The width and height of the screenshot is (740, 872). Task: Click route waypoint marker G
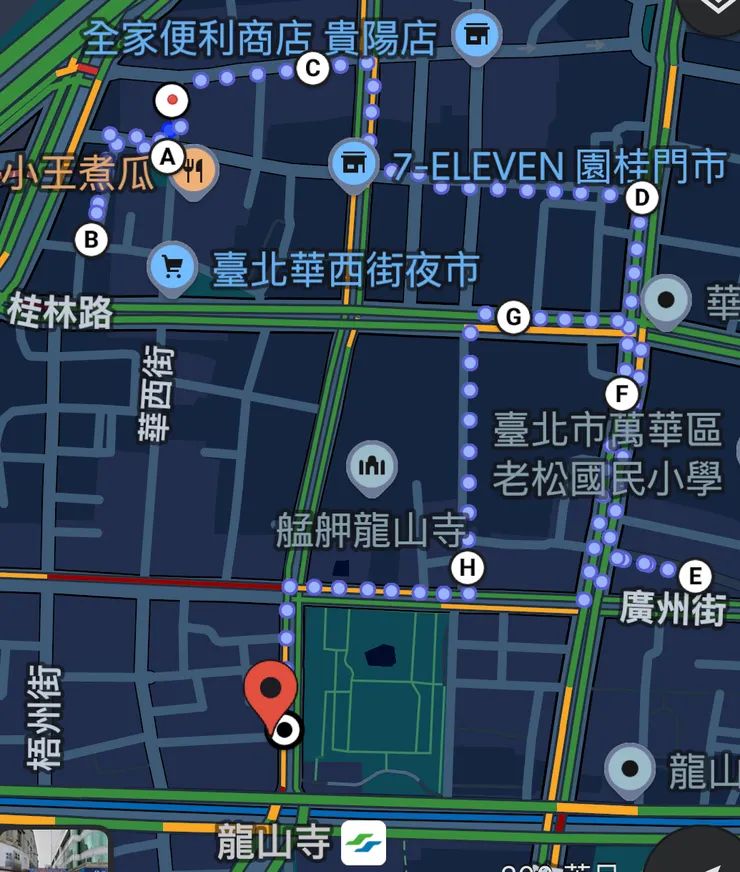click(512, 318)
